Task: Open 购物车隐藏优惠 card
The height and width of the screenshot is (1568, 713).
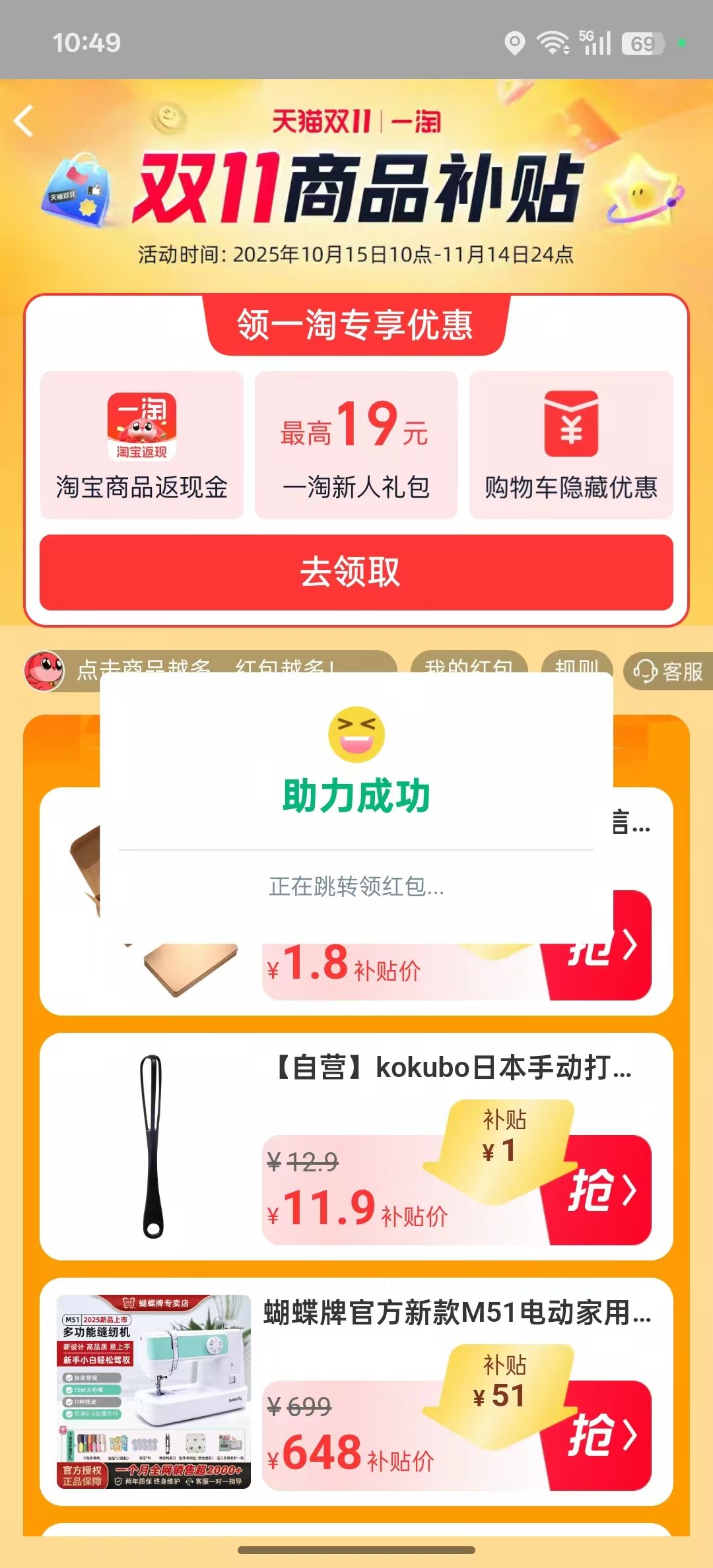Action: pos(571,444)
